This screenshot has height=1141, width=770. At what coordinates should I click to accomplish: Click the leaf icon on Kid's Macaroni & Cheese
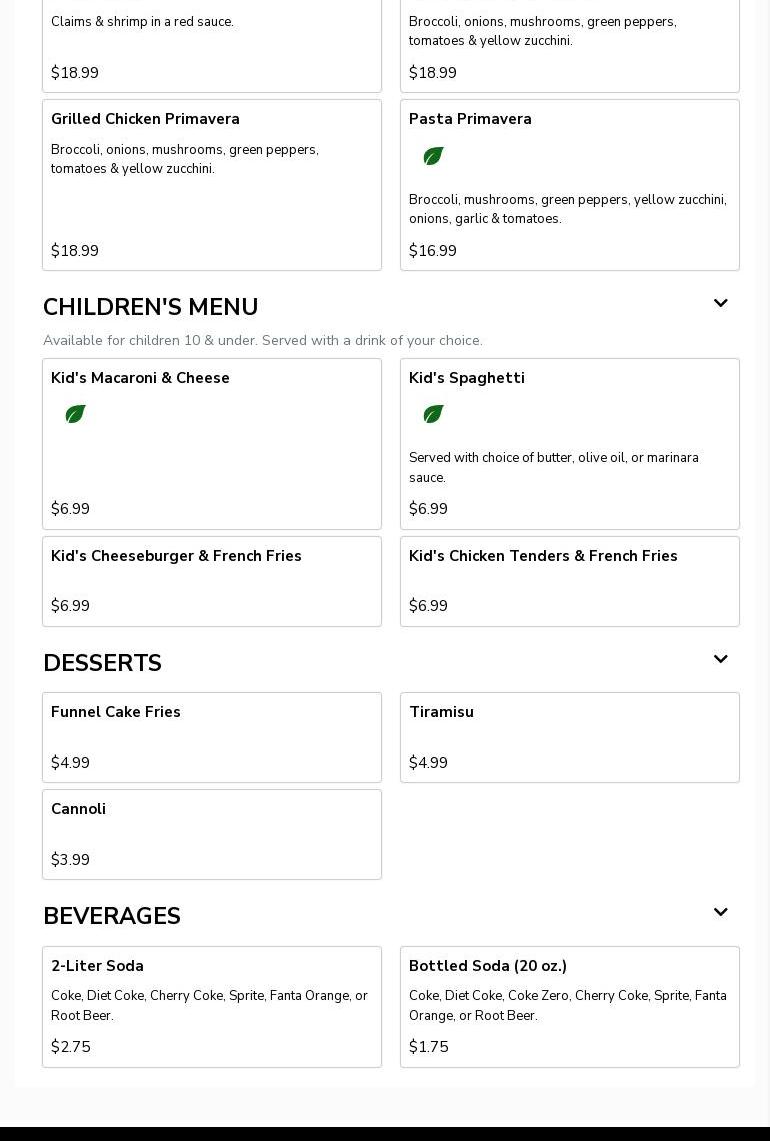(x=75, y=414)
